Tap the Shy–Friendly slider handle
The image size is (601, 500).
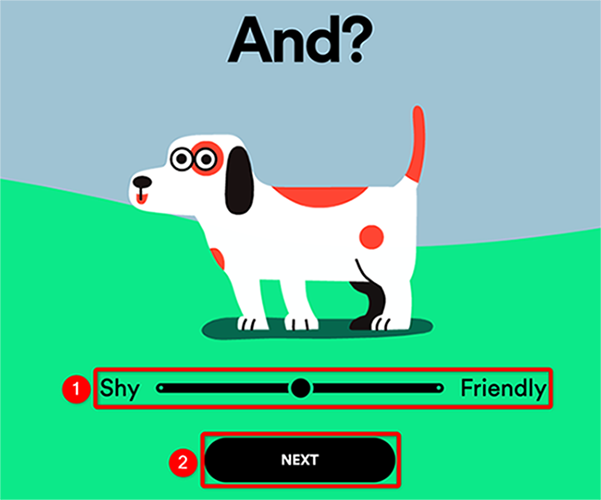(300, 388)
